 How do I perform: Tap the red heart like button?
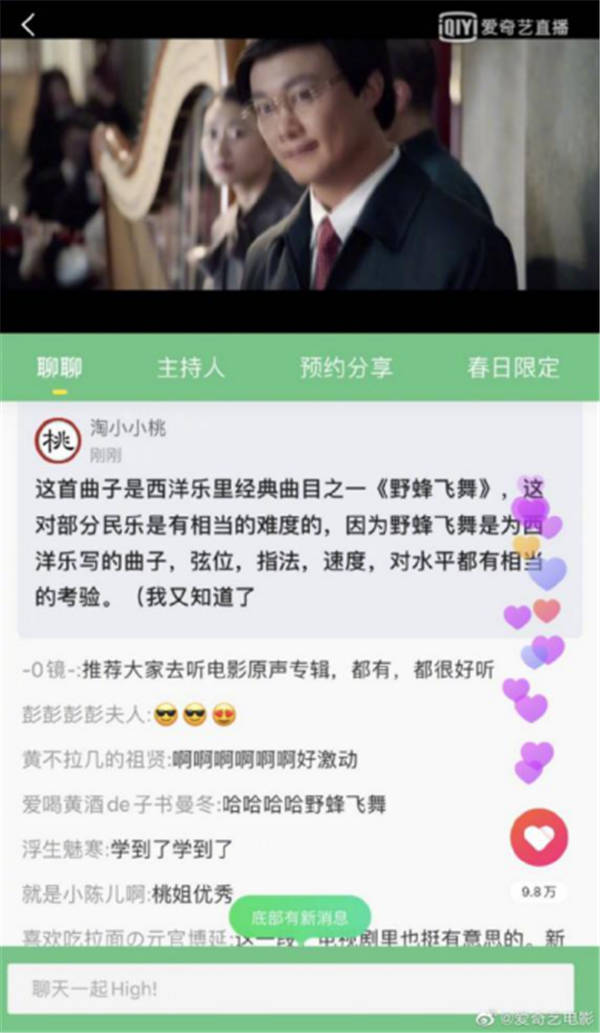[539, 838]
